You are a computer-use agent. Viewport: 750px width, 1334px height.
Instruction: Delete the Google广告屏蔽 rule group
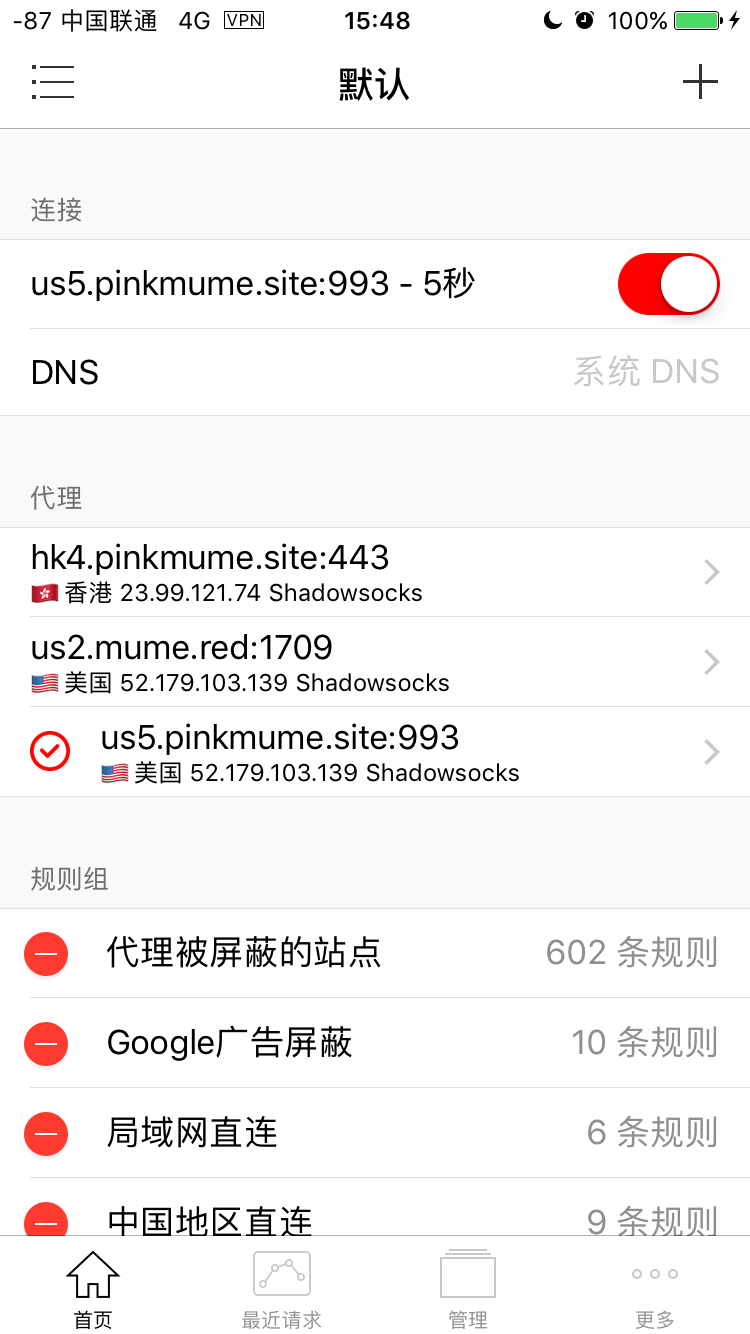(x=46, y=1044)
